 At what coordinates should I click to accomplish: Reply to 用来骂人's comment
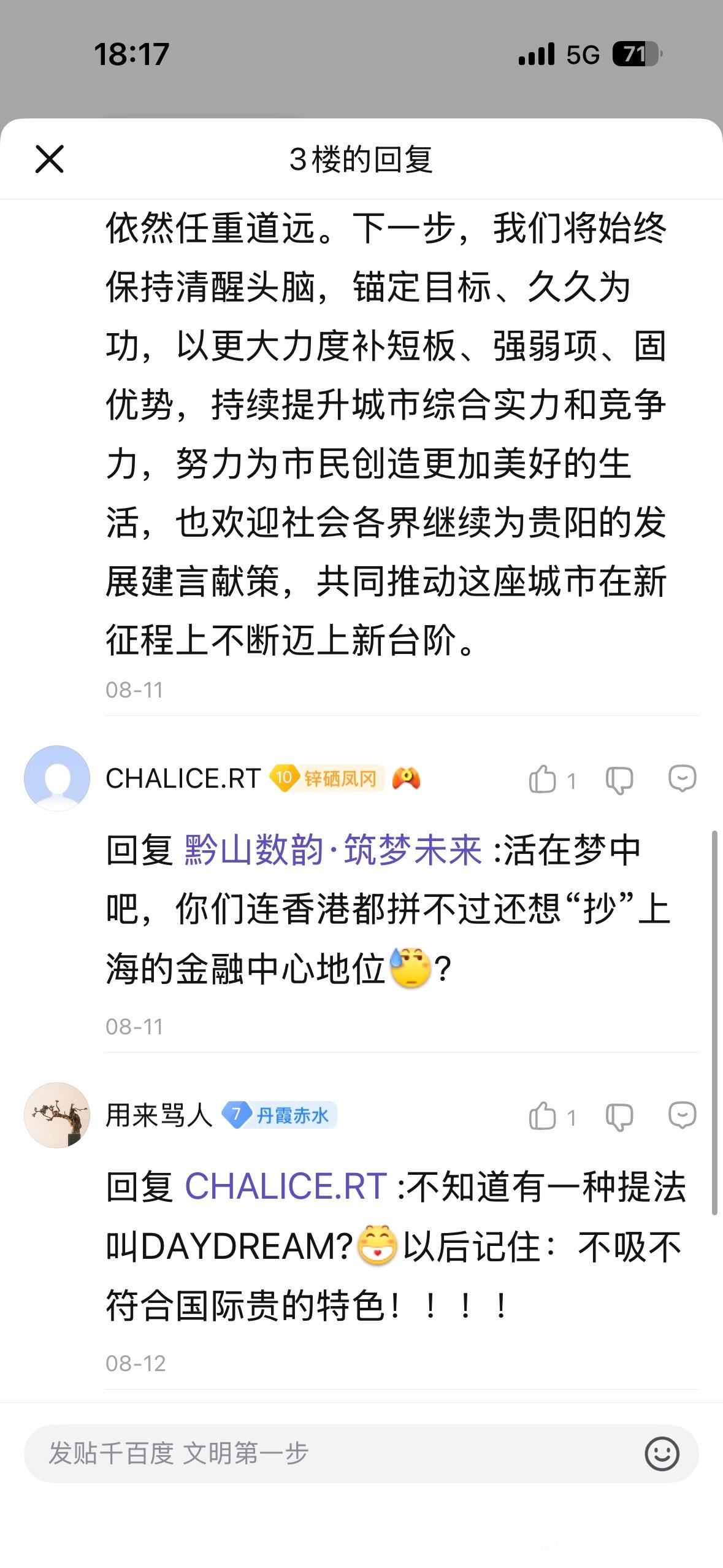[682, 1116]
